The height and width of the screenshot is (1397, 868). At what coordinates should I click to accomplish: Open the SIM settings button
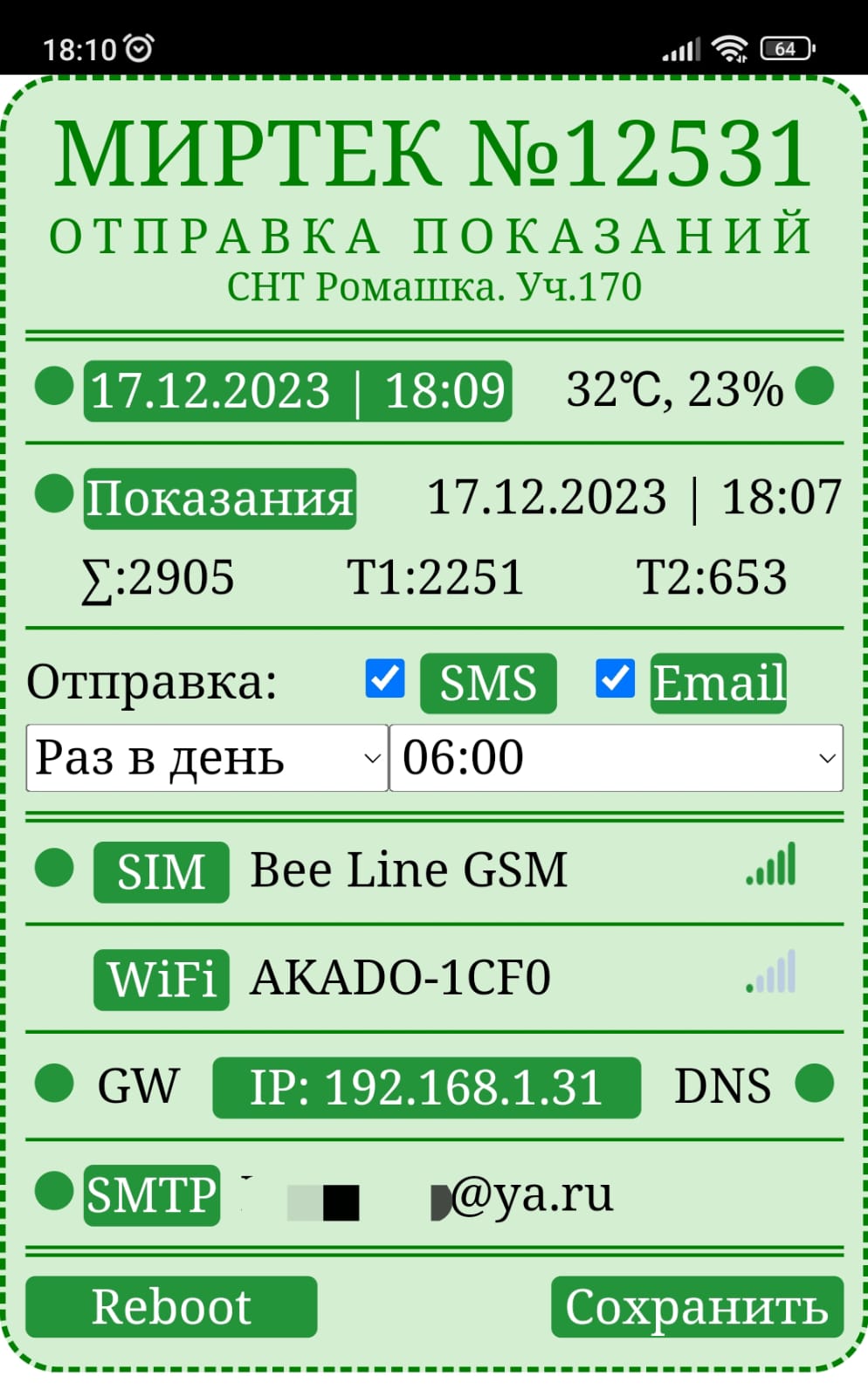(x=162, y=871)
